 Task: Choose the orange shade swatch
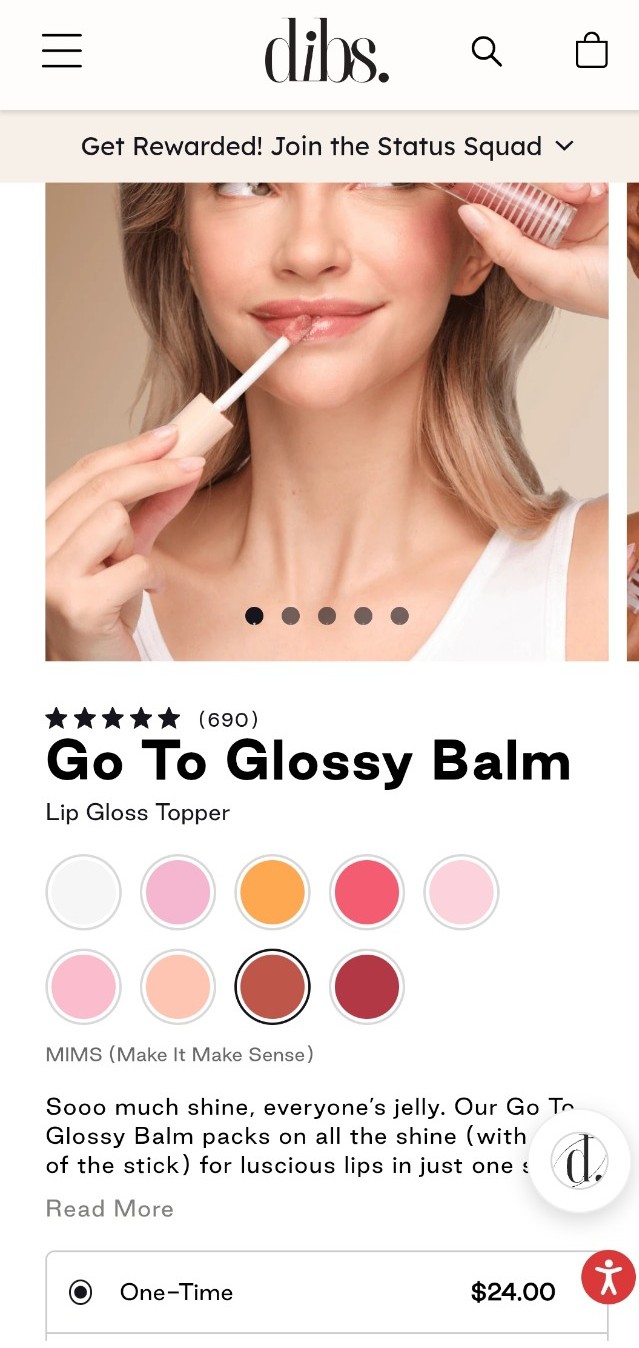pos(273,892)
